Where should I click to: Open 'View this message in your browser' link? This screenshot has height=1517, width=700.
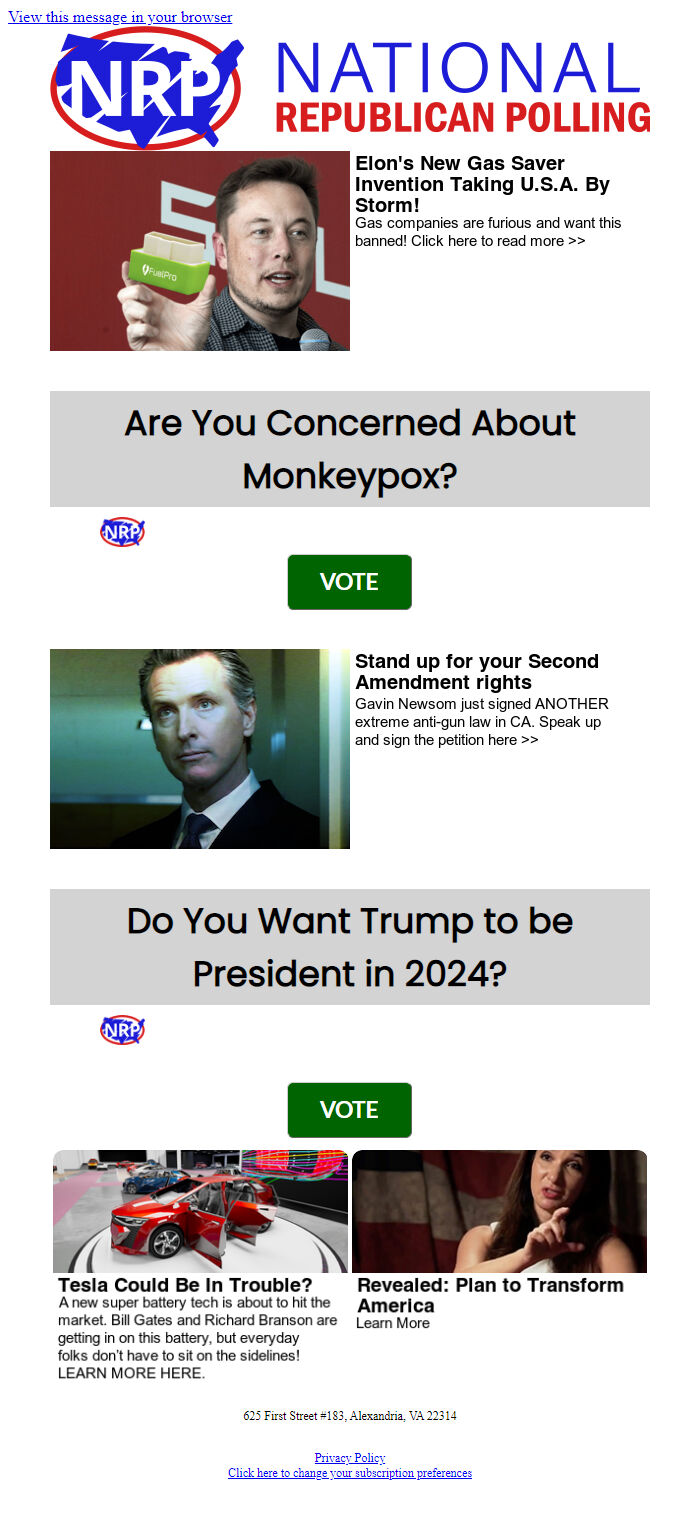tap(120, 17)
